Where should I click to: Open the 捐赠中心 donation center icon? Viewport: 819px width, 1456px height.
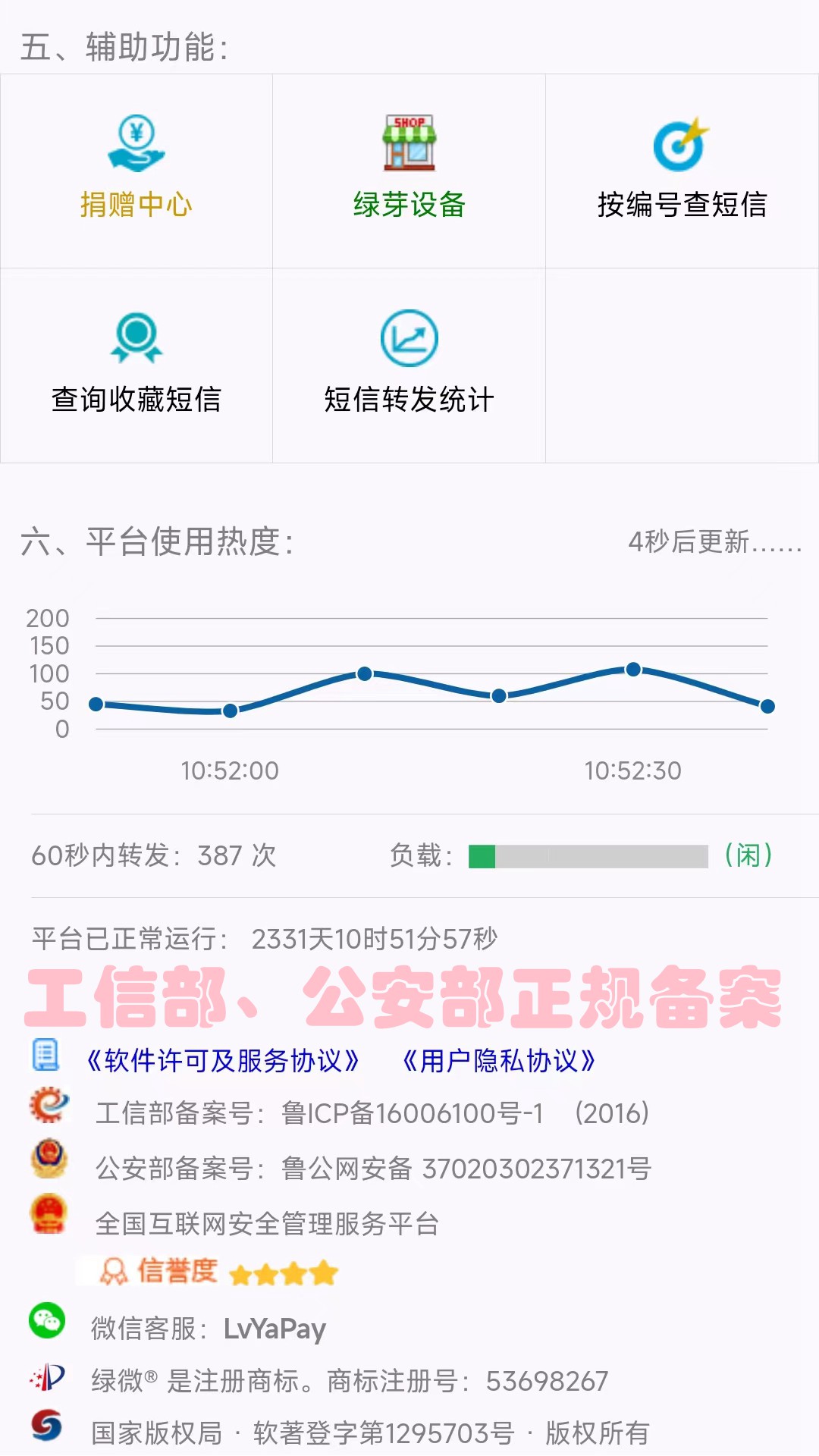pyautogui.click(x=135, y=146)
